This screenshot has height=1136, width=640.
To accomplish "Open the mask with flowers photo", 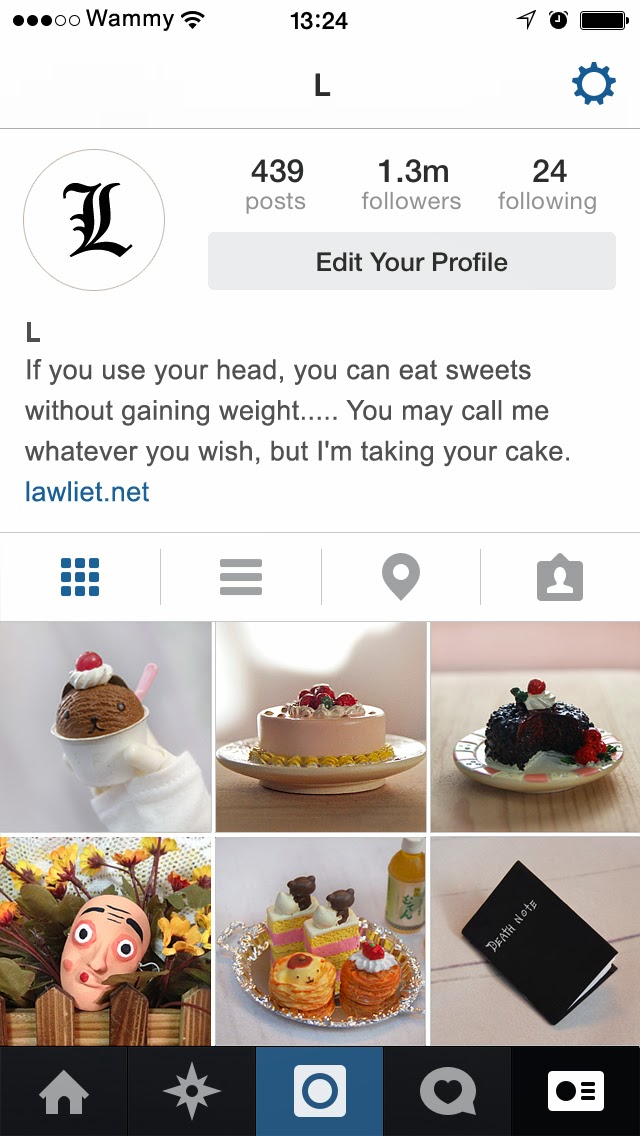I will click(106, 940).
